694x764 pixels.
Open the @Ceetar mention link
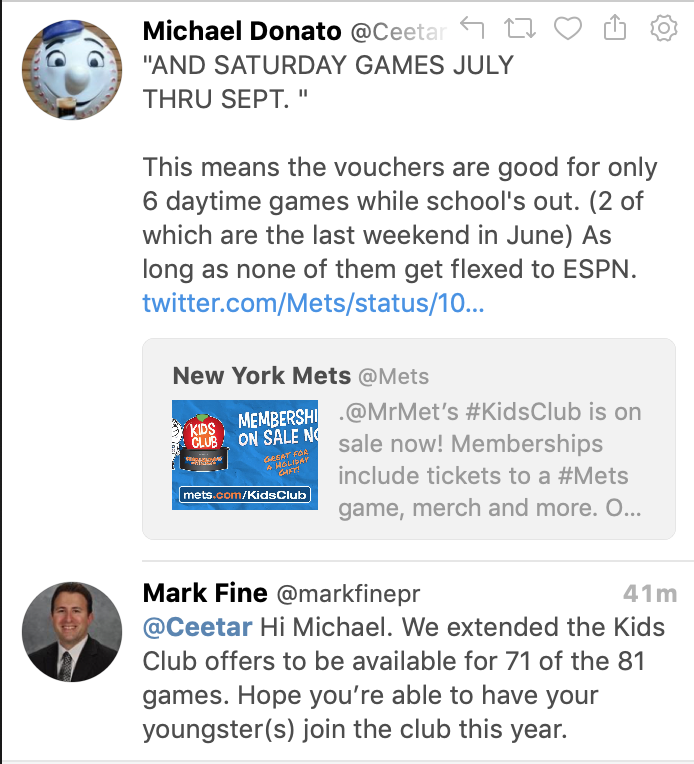tap(197, 627)
